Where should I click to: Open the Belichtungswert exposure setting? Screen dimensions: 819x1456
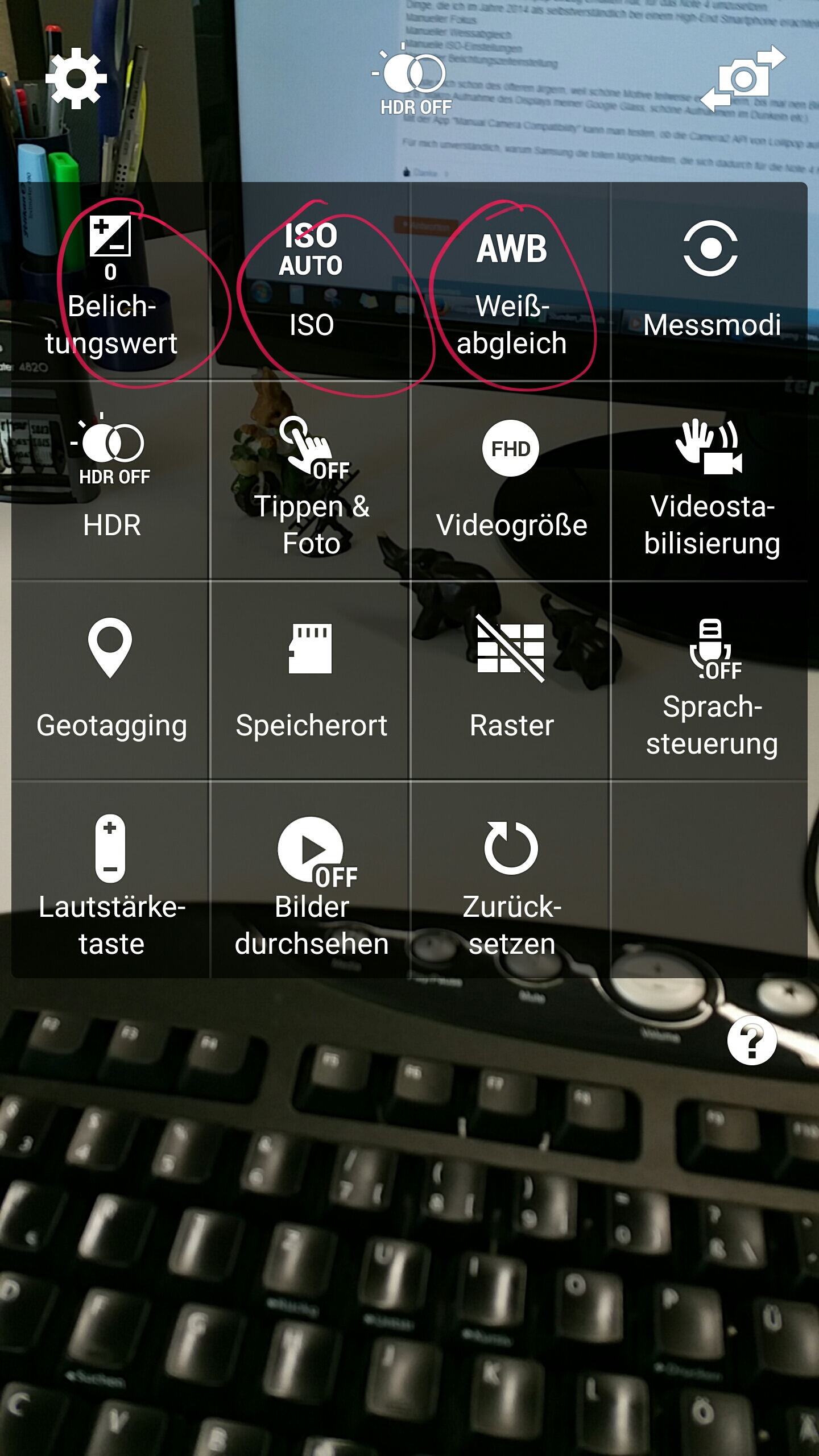coord(111,282)
